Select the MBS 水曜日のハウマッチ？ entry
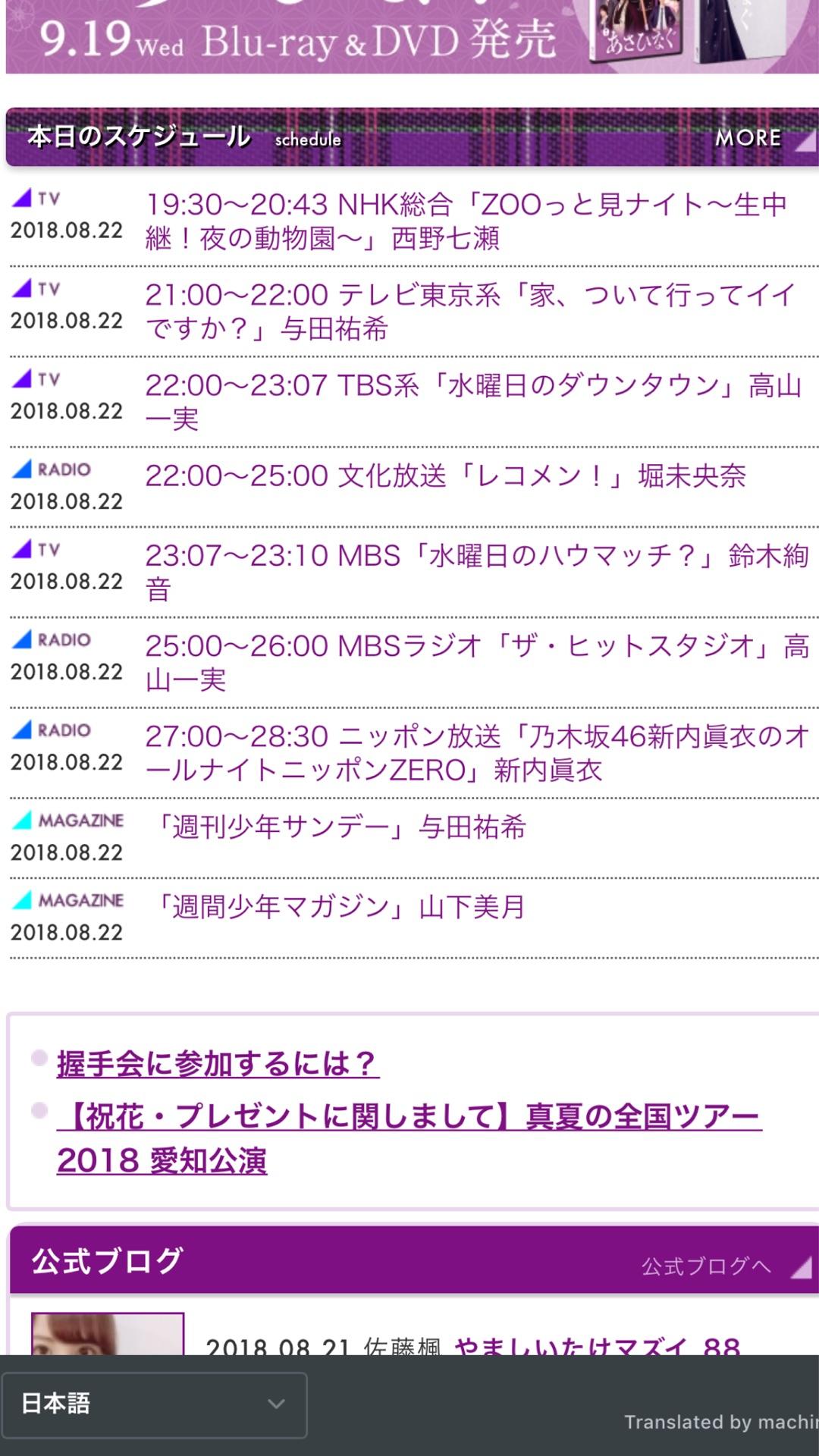The height and width of the screenshot is (1456, 819). (475, 571)
